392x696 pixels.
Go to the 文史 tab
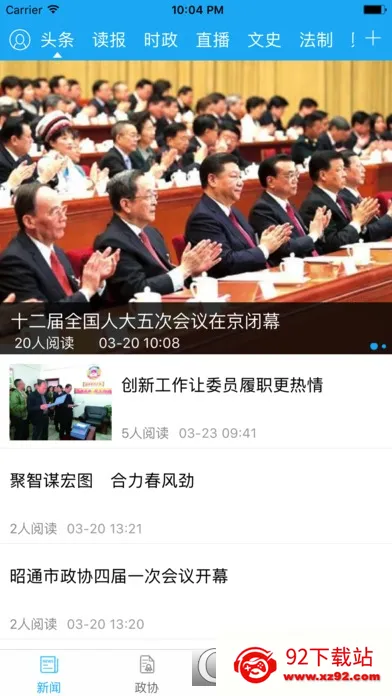click(265, 40)
